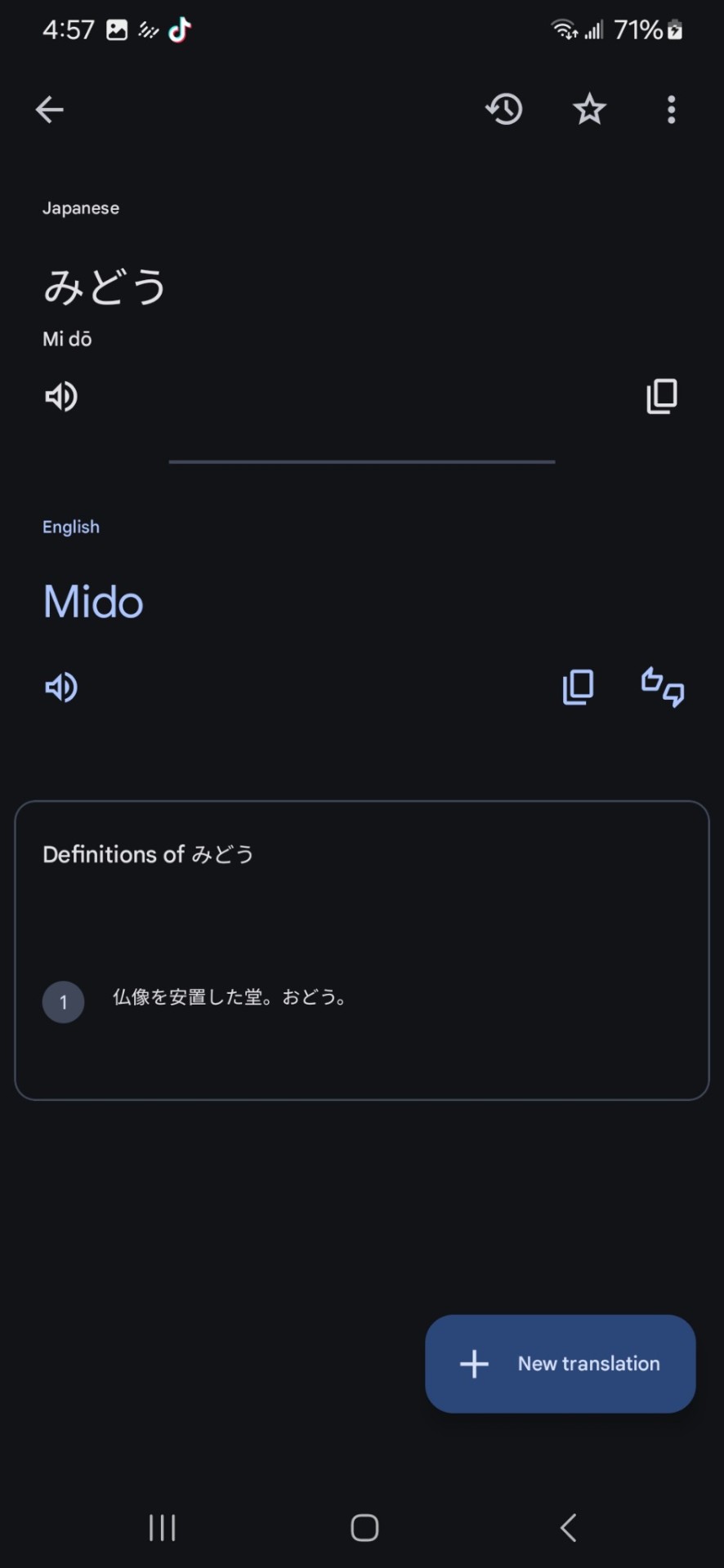Screen dimensions: 724x1568
Task: Save this translation with the star
Action: 589,109
